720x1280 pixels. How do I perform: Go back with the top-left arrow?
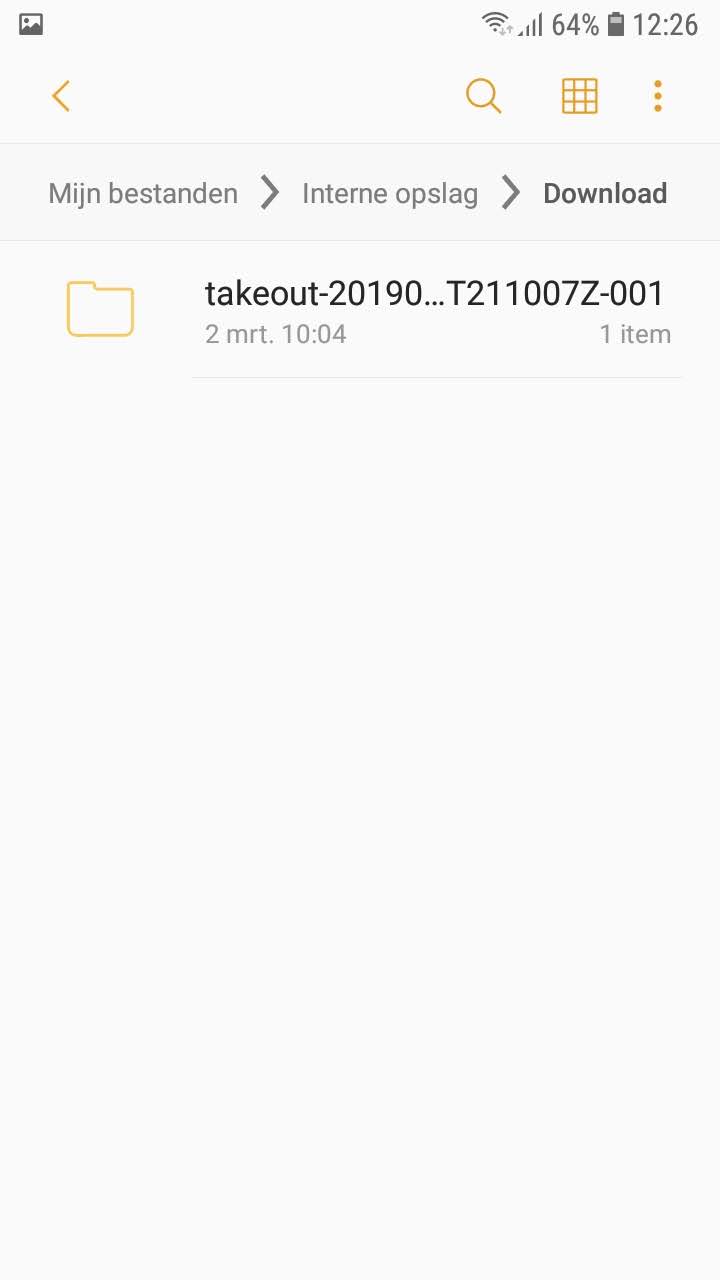pos(61,96)
